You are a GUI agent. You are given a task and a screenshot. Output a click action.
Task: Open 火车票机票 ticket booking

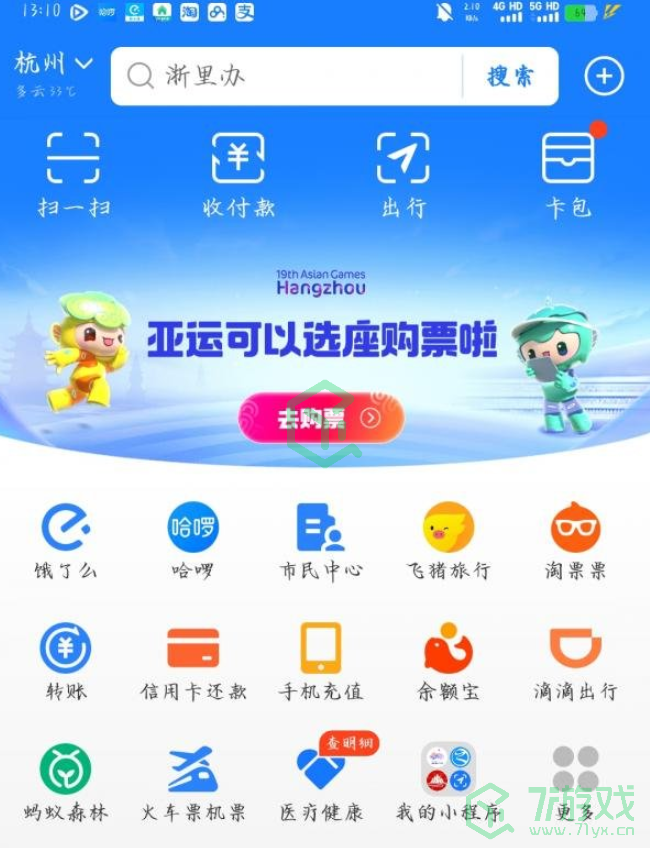(193, 781)
